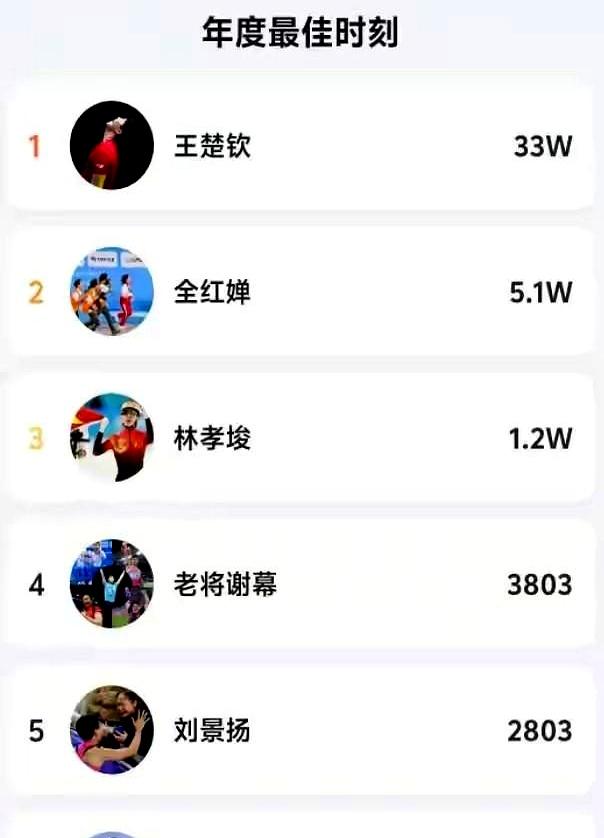Viewport: 604px width, 838px height.
Task: View the 林孝埈 entry
Action: coord(300,438)
